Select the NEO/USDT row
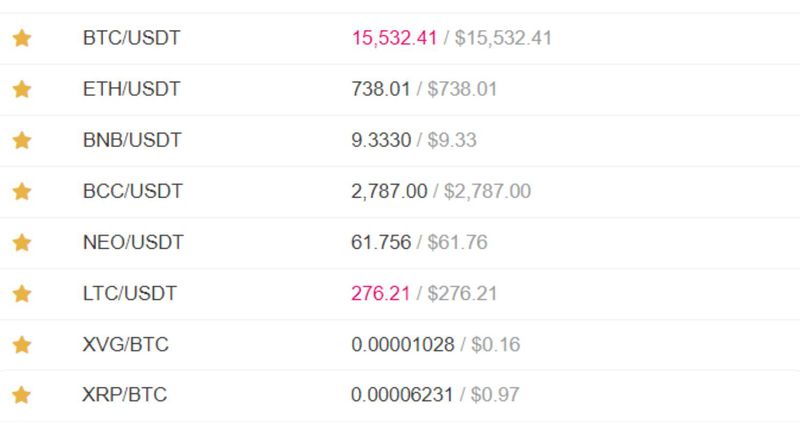The width and height of the screenshot is (800, 422). [x=133, y=242]
